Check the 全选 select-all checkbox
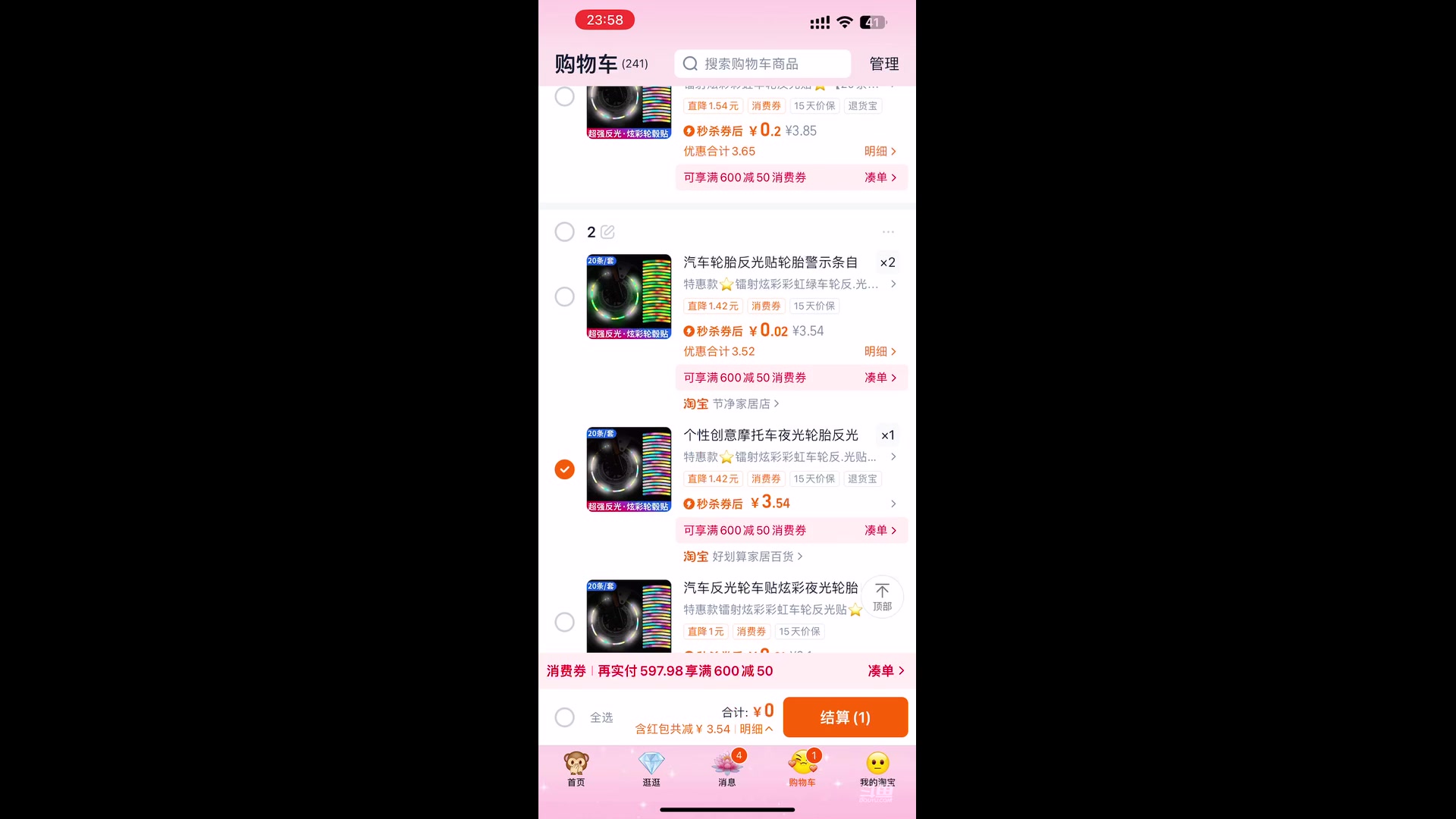 point(564,717)
